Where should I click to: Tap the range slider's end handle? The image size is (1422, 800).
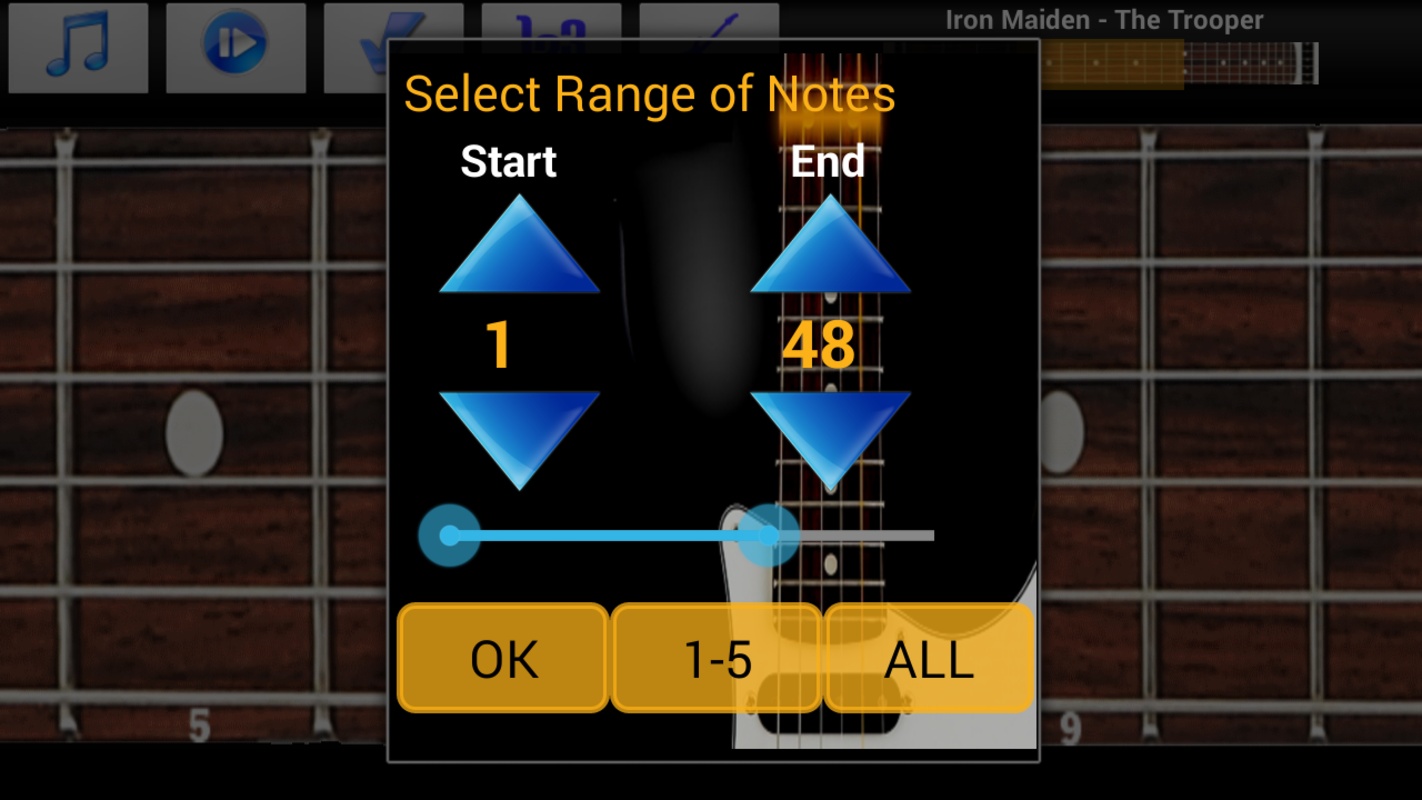[768, 536]
